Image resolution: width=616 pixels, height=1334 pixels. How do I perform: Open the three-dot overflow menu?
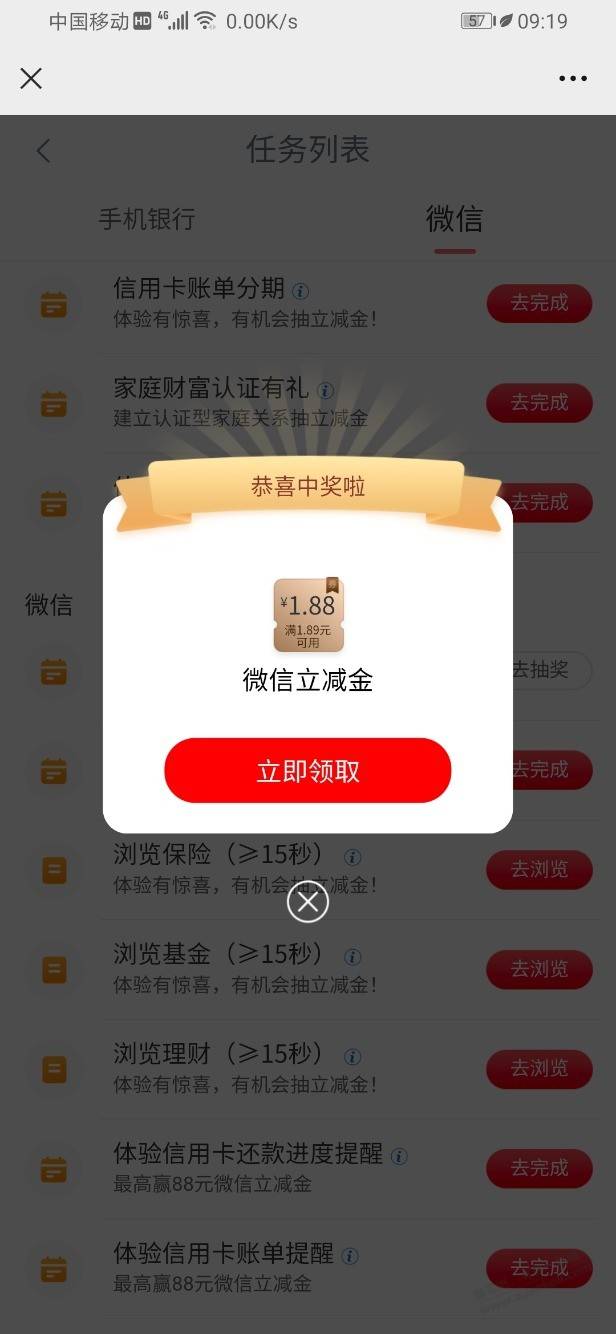click(x=572, y=78)
